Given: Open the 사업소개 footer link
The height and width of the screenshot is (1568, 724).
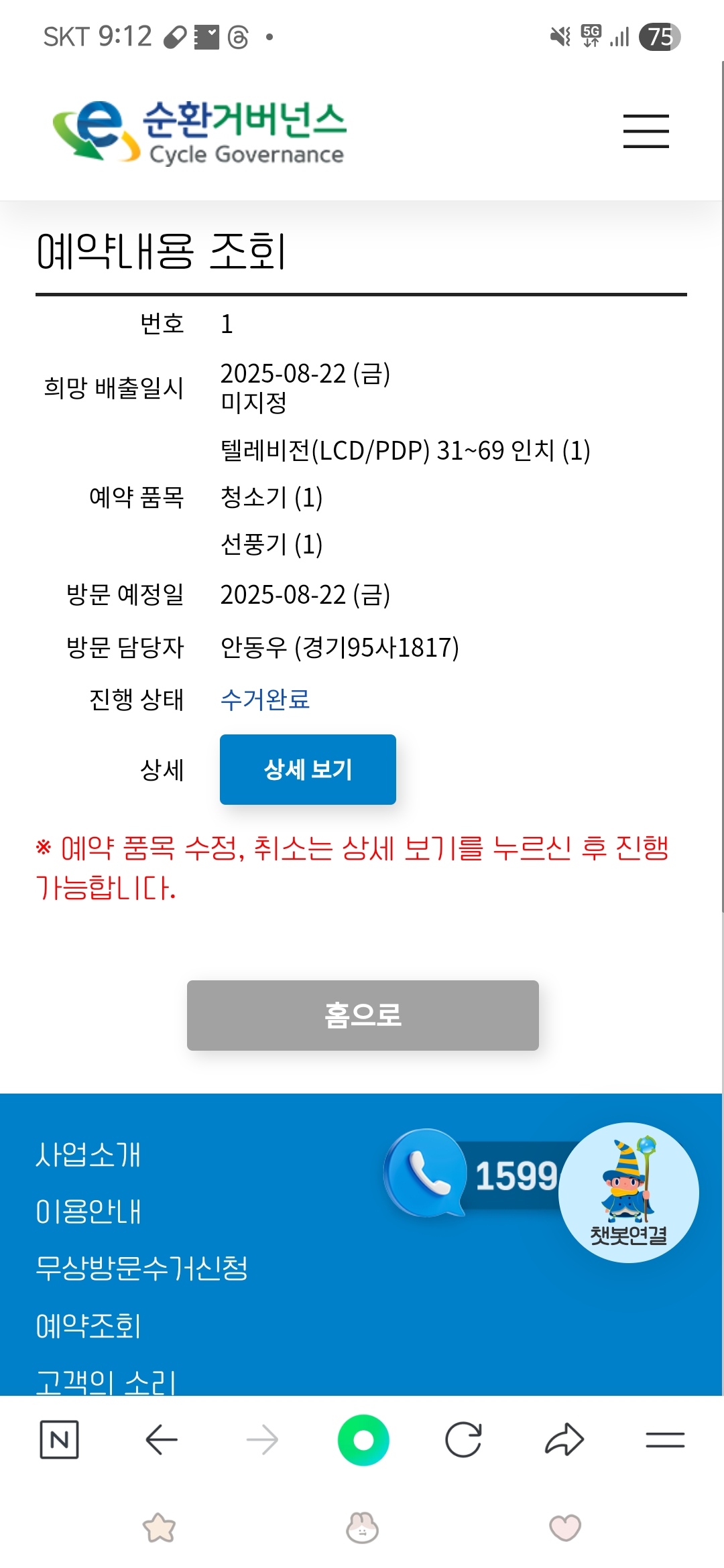Looking at the screenshot, I should 88,1155.
